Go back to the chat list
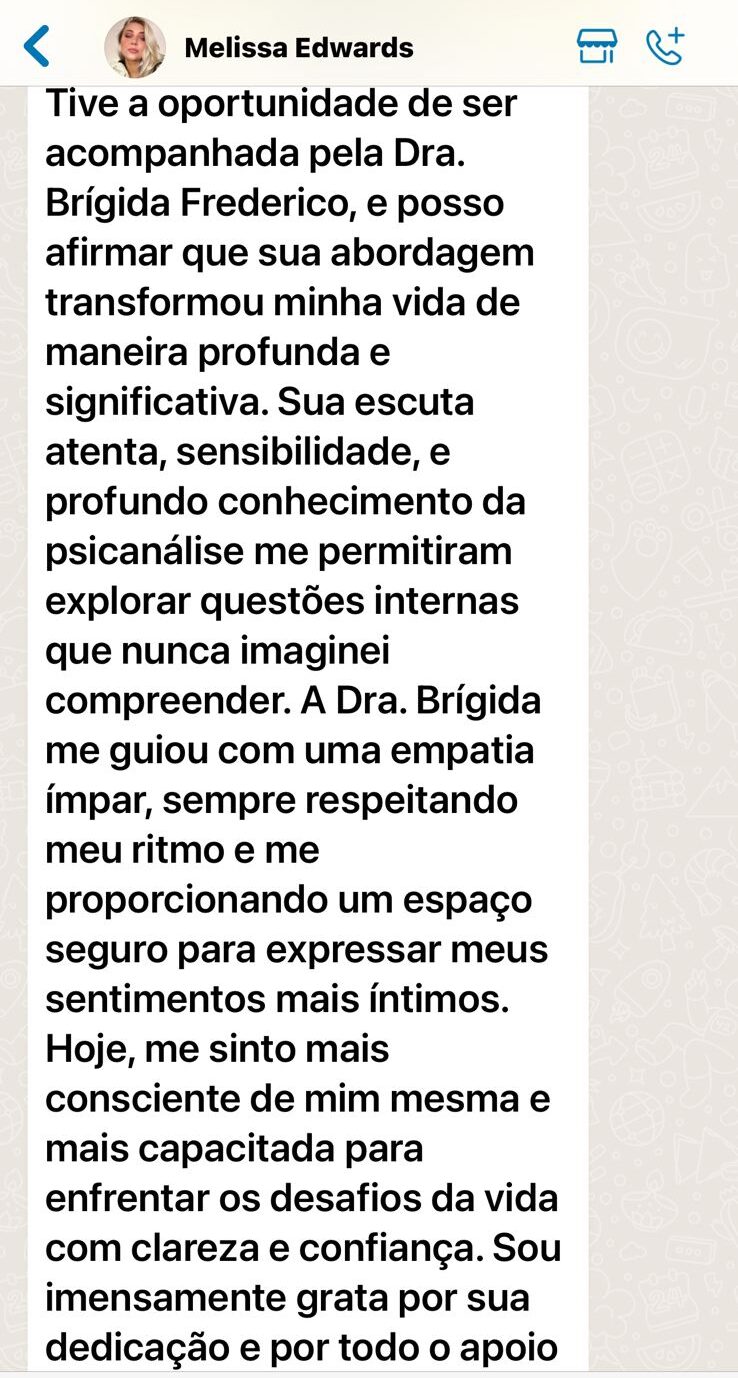Viewport: 738px width, 1378px height. pyautogui.click(x=36, y=47)
